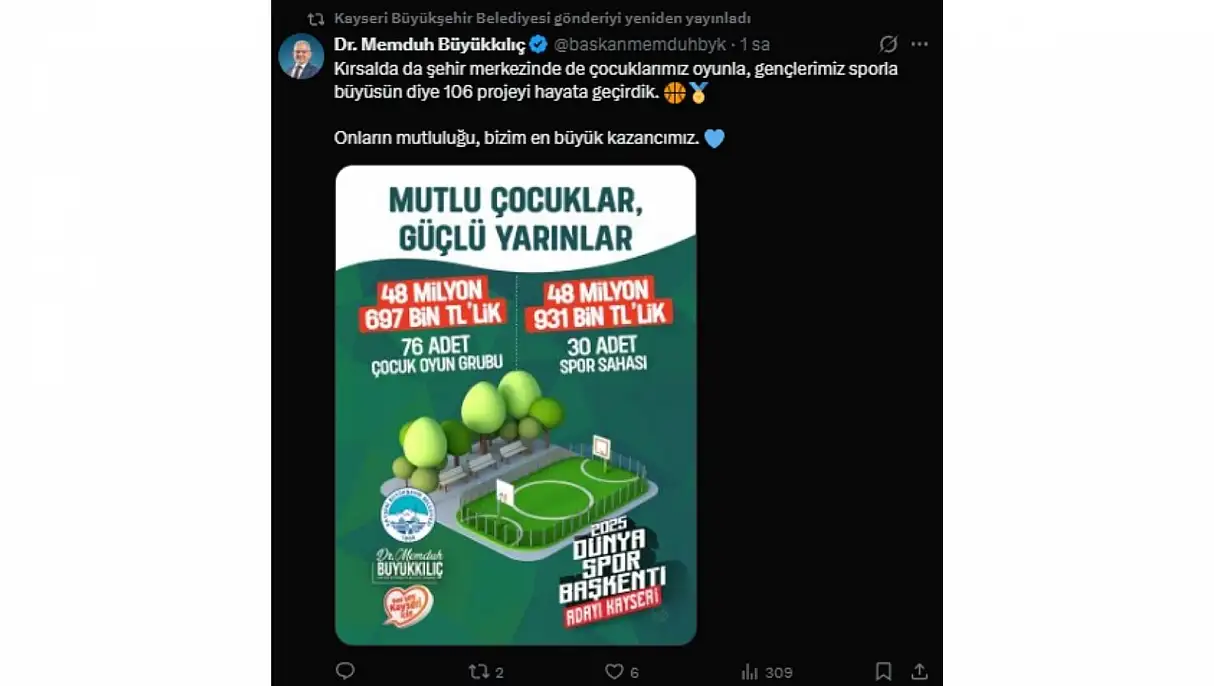1214x686 pixels.
Task: Reply to Dr. Memduh Büyükkılıç's post
Action: pyautogui.click(x=345, y=671)
